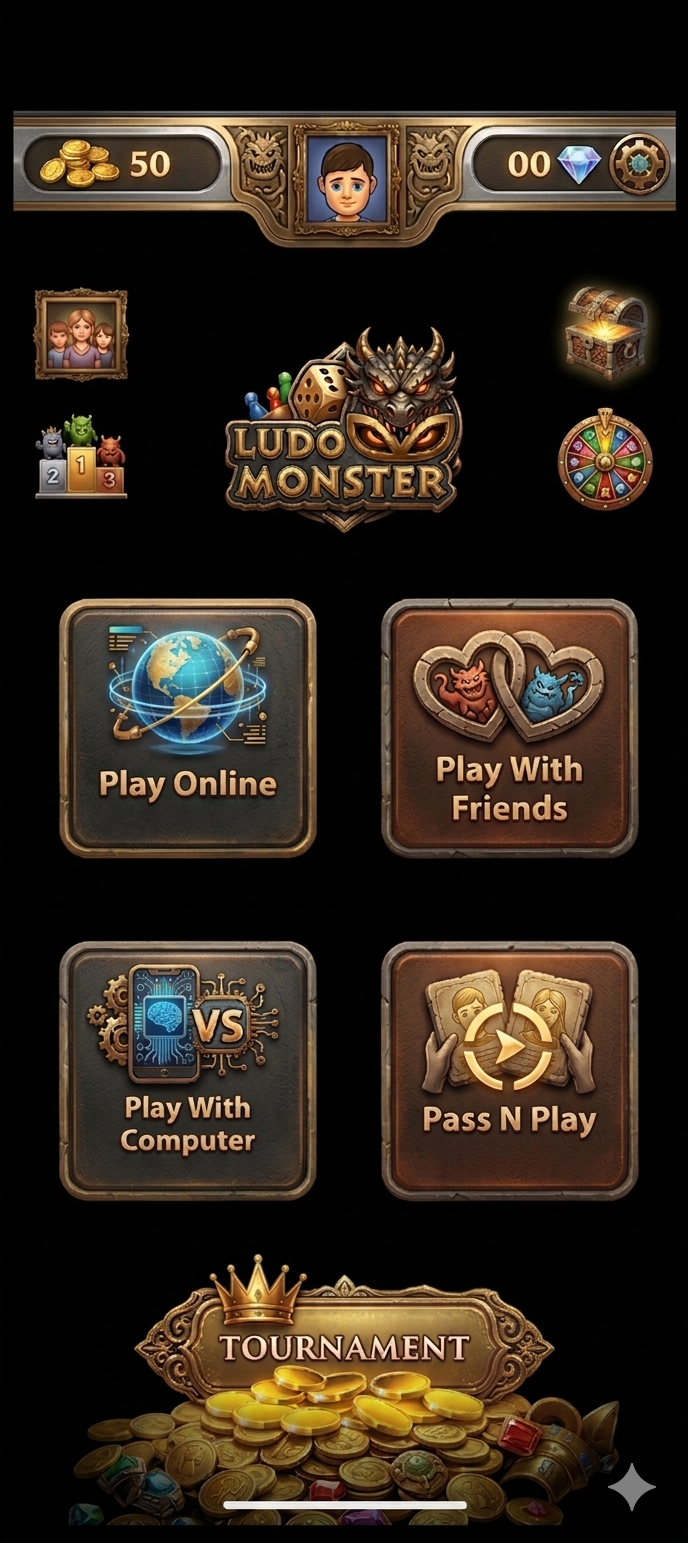Enter the Tournament
The width and height of the screenshot is (688, 1543).
pos(345,1345)
